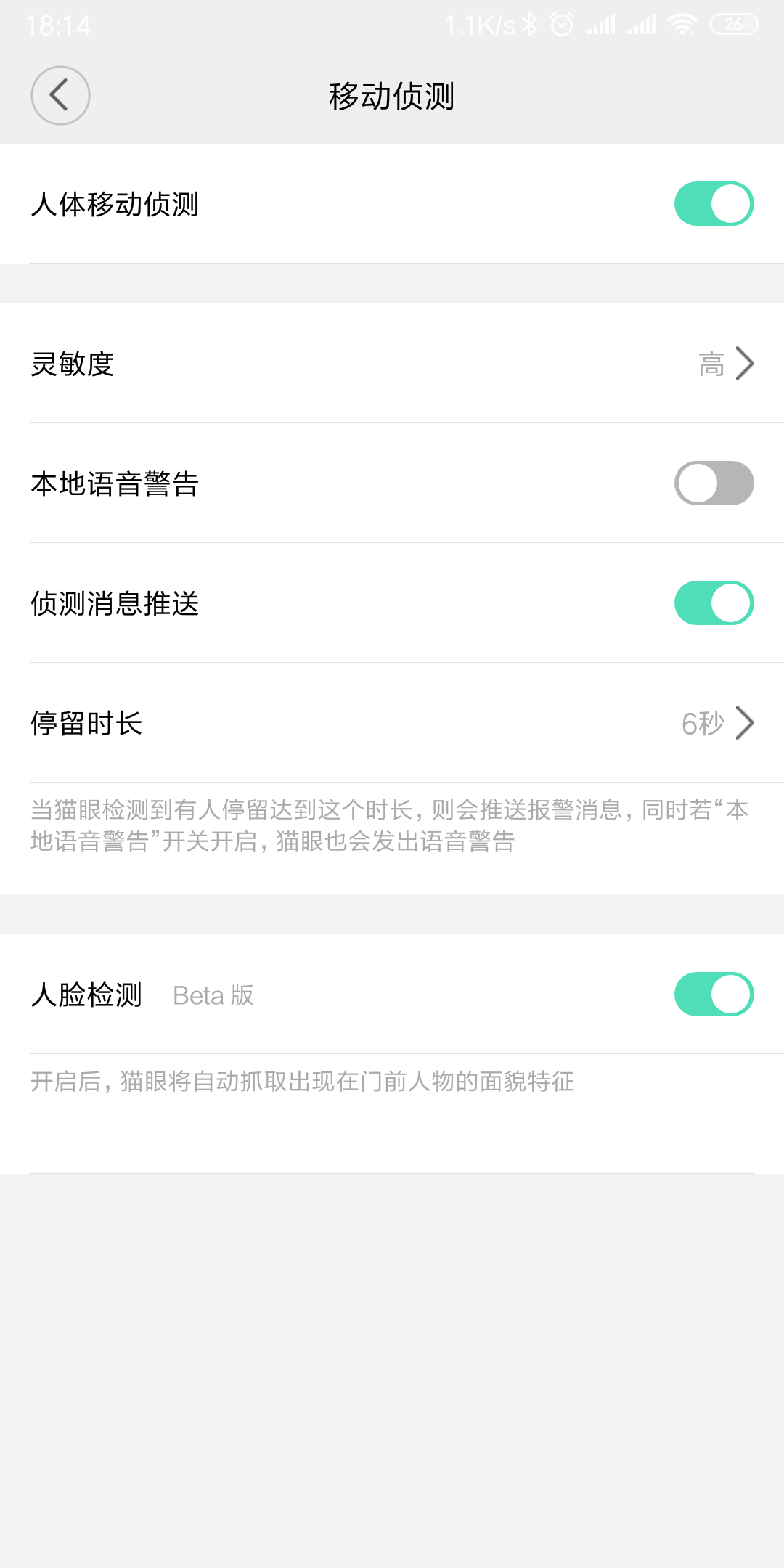This screenshot has height=1568, width=784.
Task: Open the 停留时长 setting
Action: pos(392,723)
